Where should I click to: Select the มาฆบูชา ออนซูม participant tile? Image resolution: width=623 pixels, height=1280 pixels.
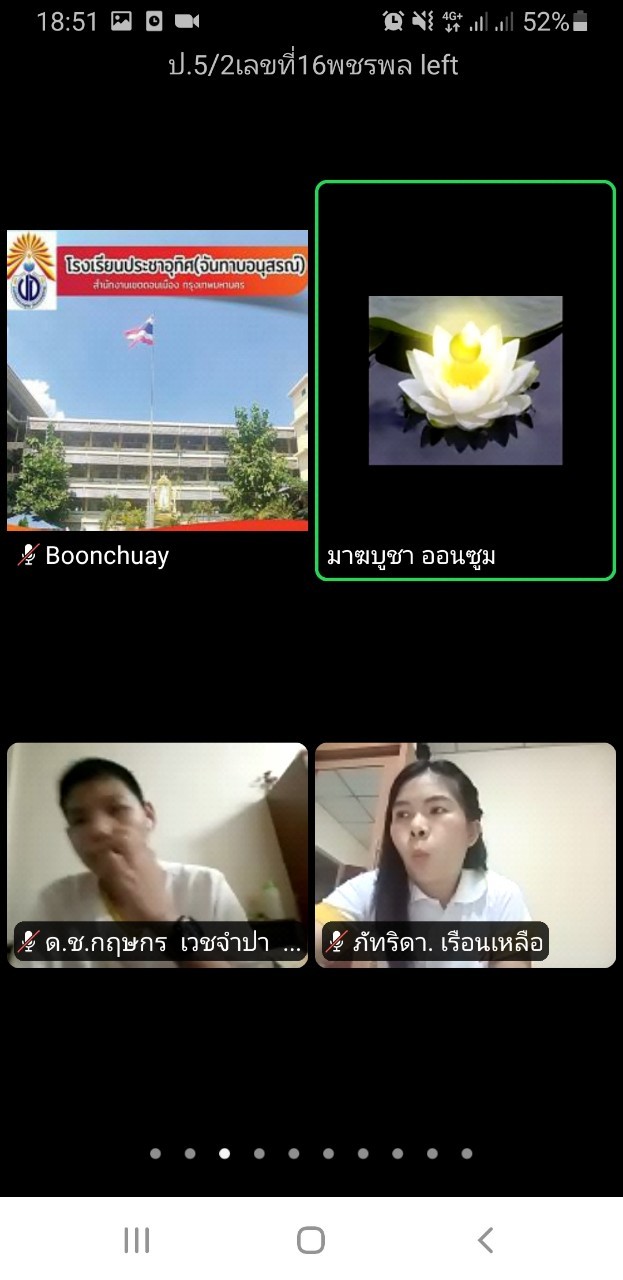(x=465, y=380)
